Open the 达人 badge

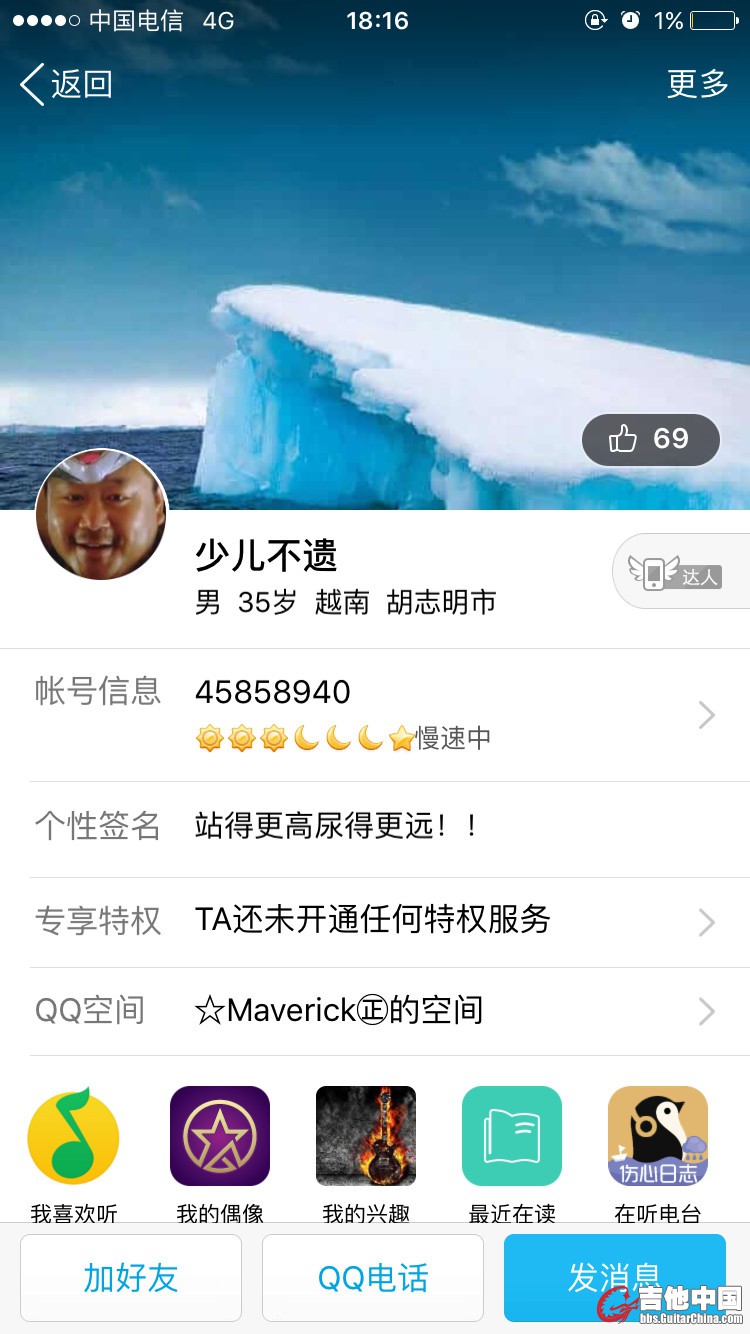(680, 572)
